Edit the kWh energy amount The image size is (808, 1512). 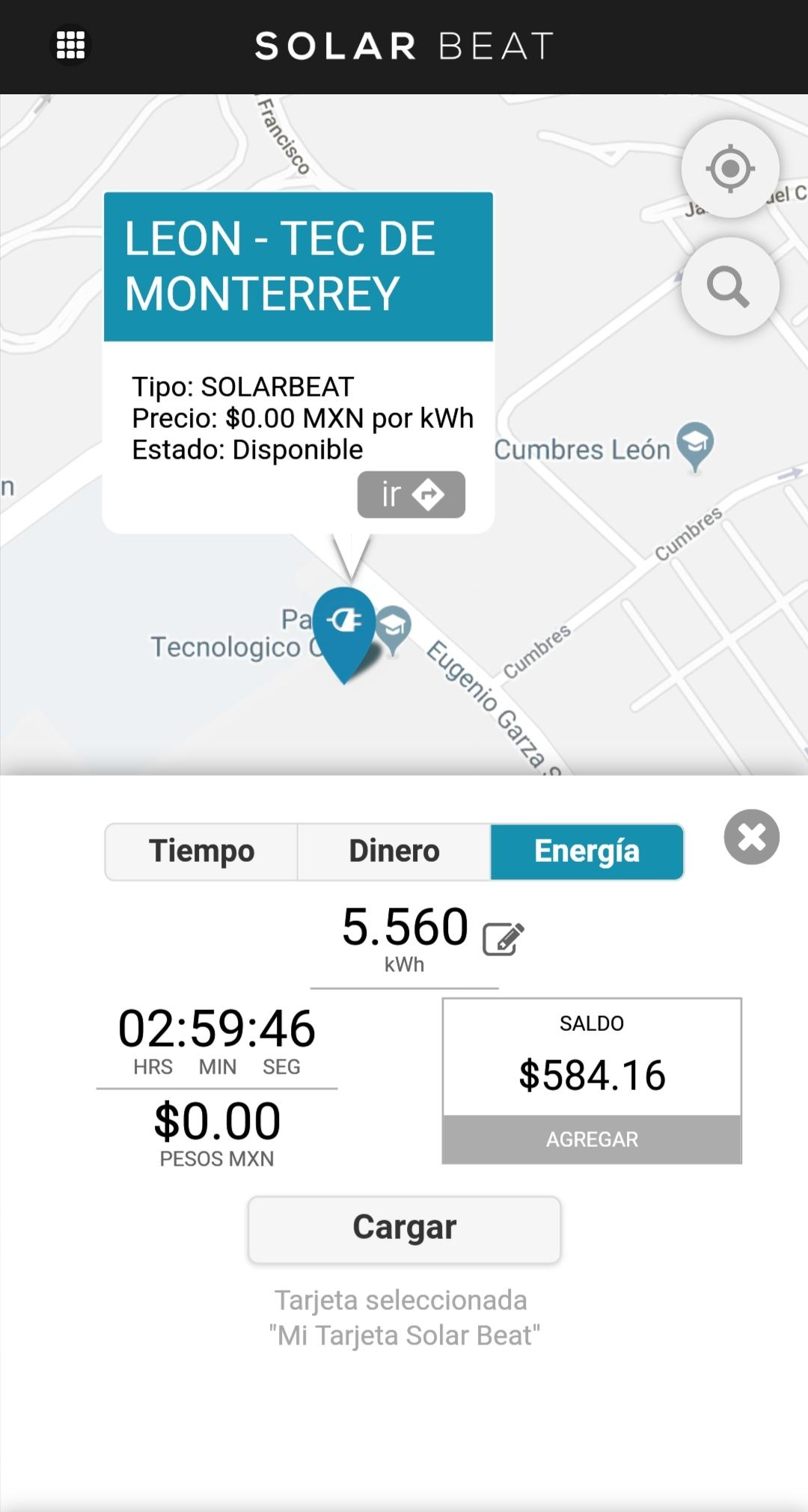(x=503, y=939)
